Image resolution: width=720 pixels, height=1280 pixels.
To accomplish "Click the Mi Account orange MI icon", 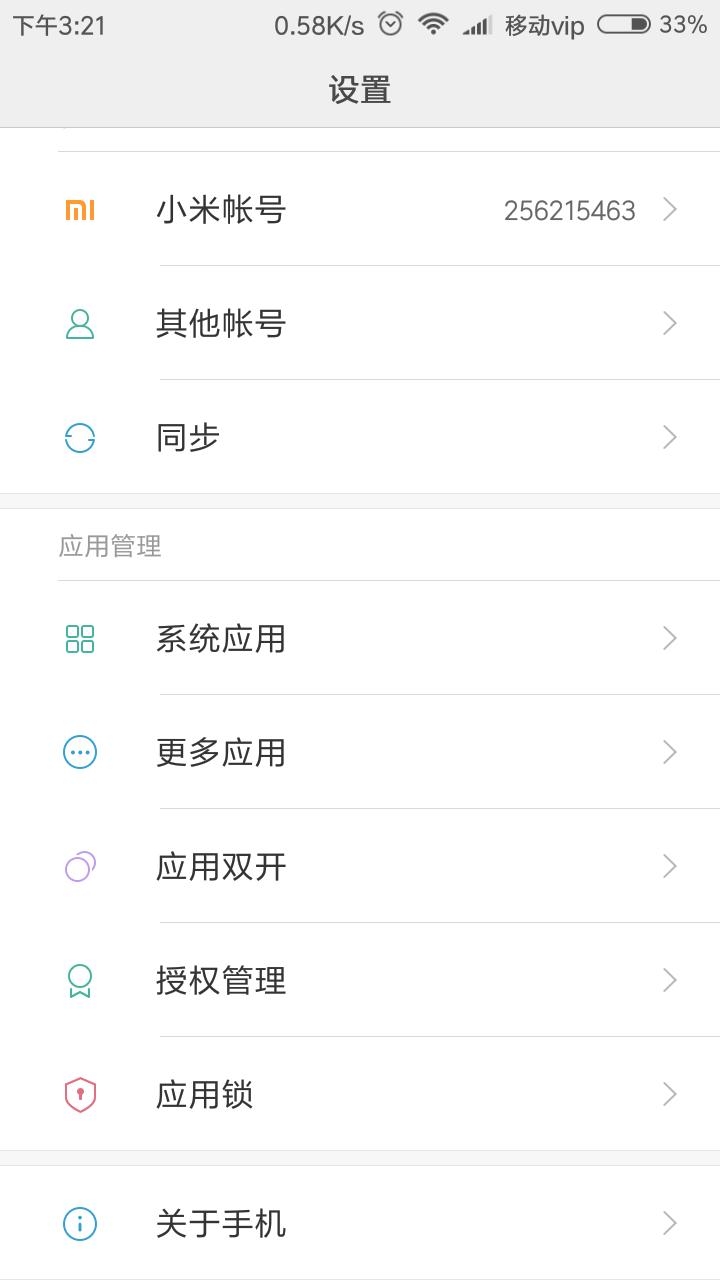I will pyautogui.click(x=80, y=209).
